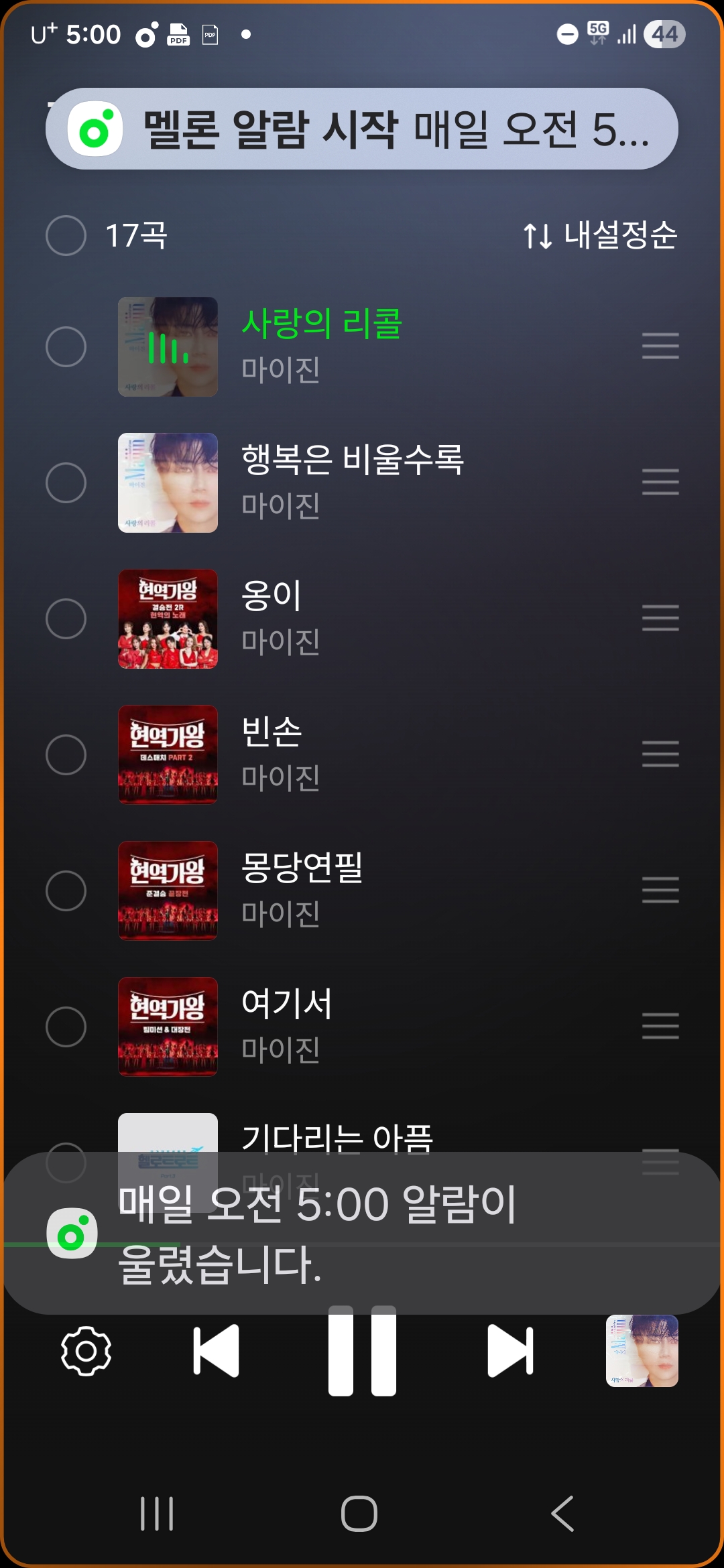The width and height of the screenshot is (724, 1568).
Task: Tap the reorder handle for 빈손
Action: (660, 755)
